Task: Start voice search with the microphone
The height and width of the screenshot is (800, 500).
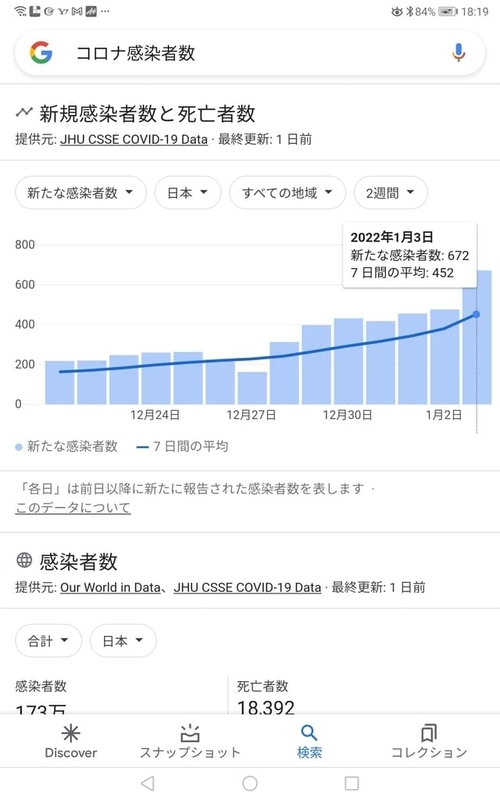Action: tap(458, 53)
